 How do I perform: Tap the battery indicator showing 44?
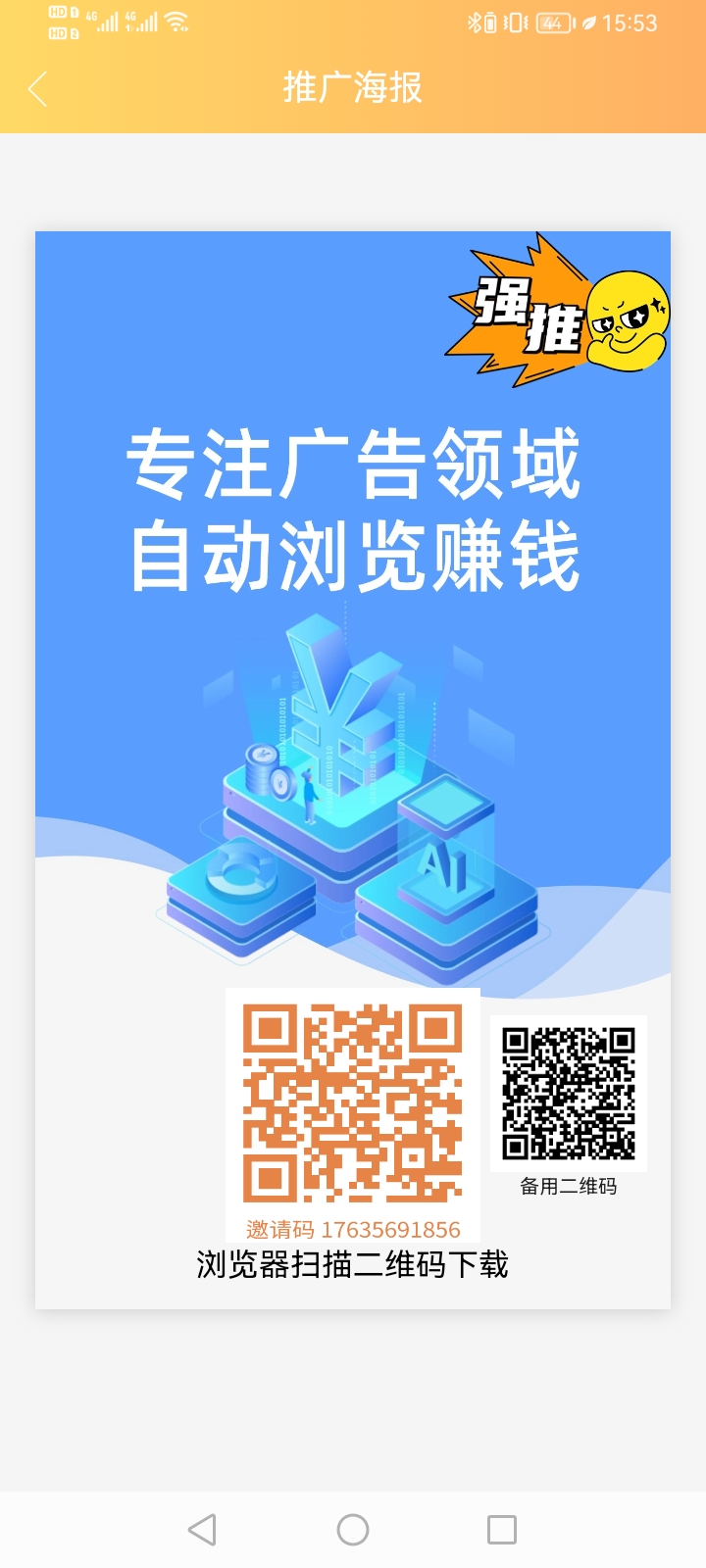[x=551, y=22]
